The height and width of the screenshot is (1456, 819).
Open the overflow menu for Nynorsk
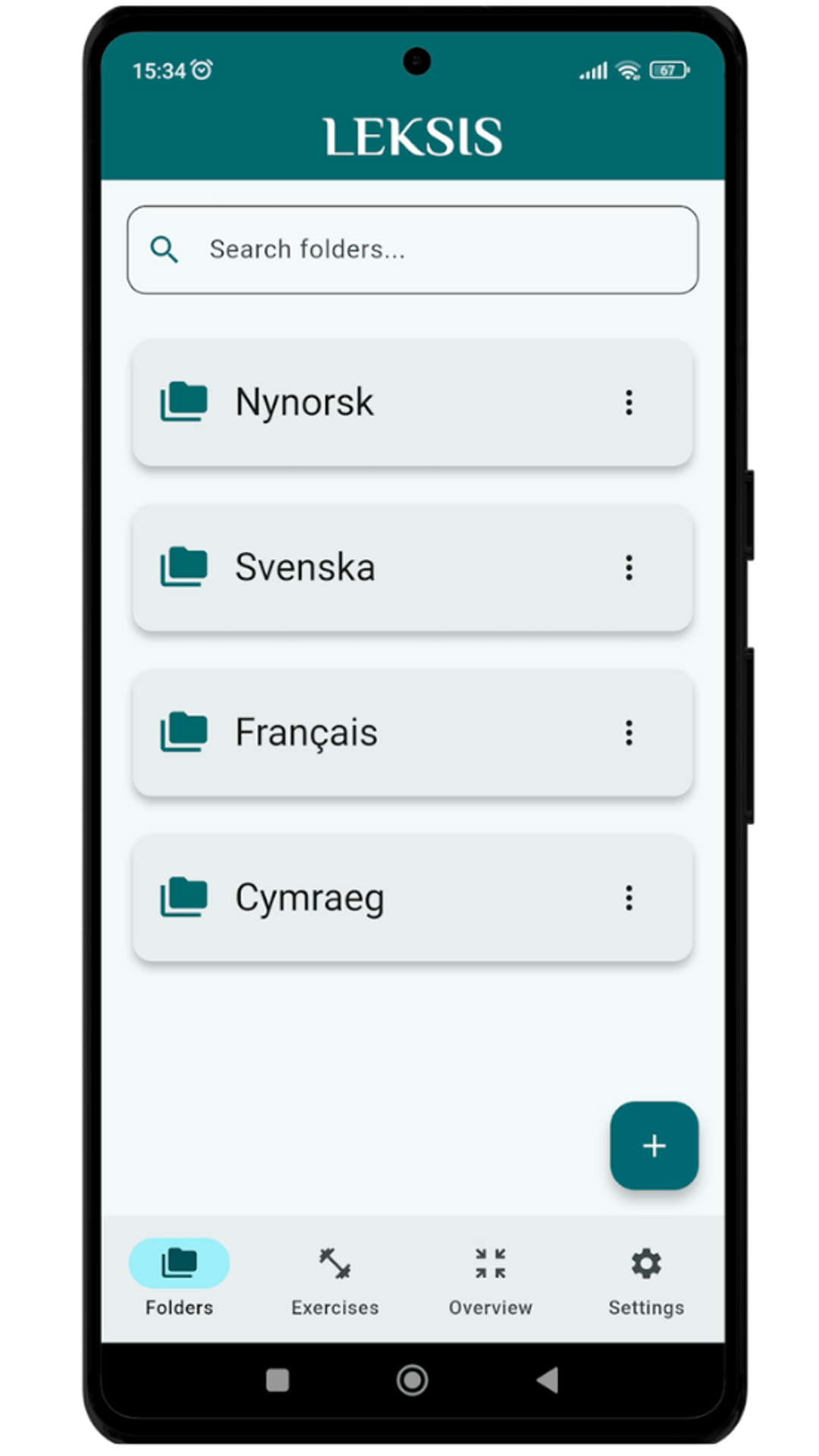pos(629,402)
